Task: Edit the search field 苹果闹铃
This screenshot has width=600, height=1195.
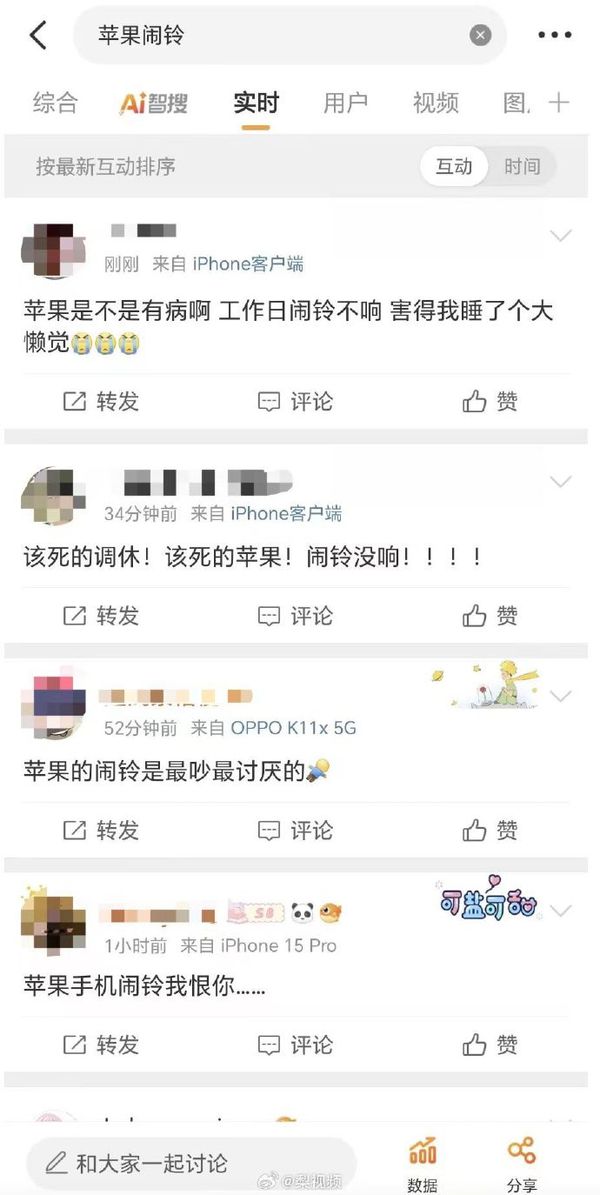Action: (270, 36)
